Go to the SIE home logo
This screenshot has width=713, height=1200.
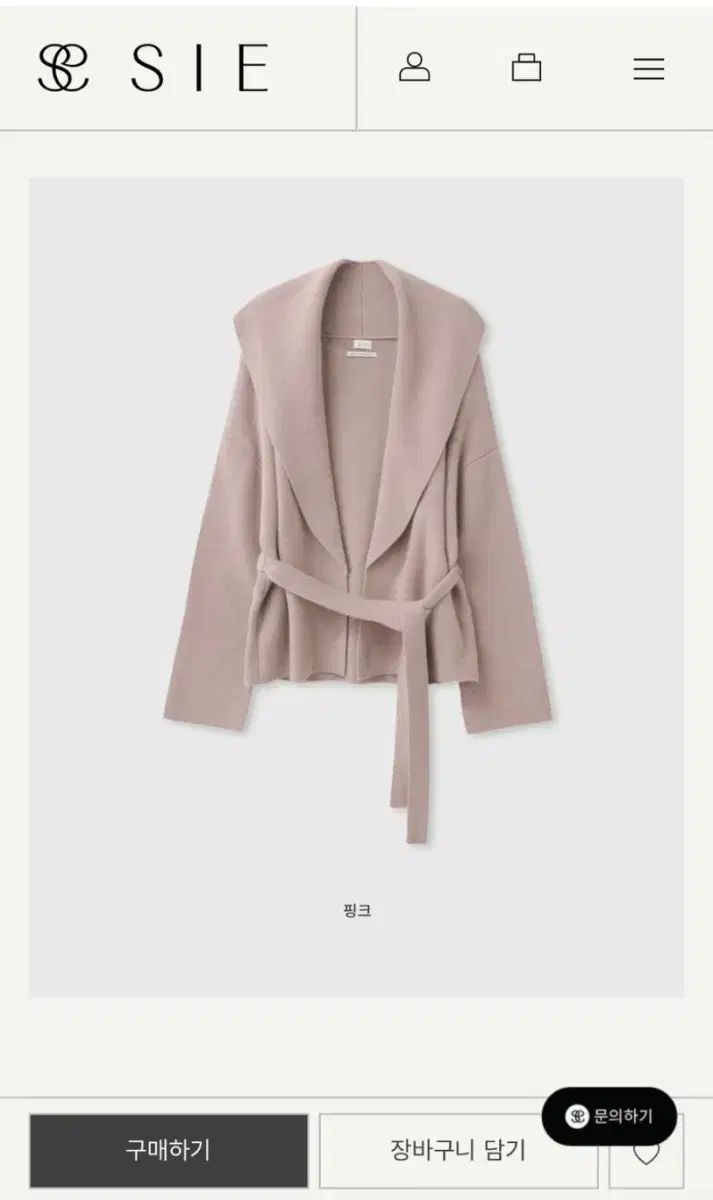click(x=153, y=68)
